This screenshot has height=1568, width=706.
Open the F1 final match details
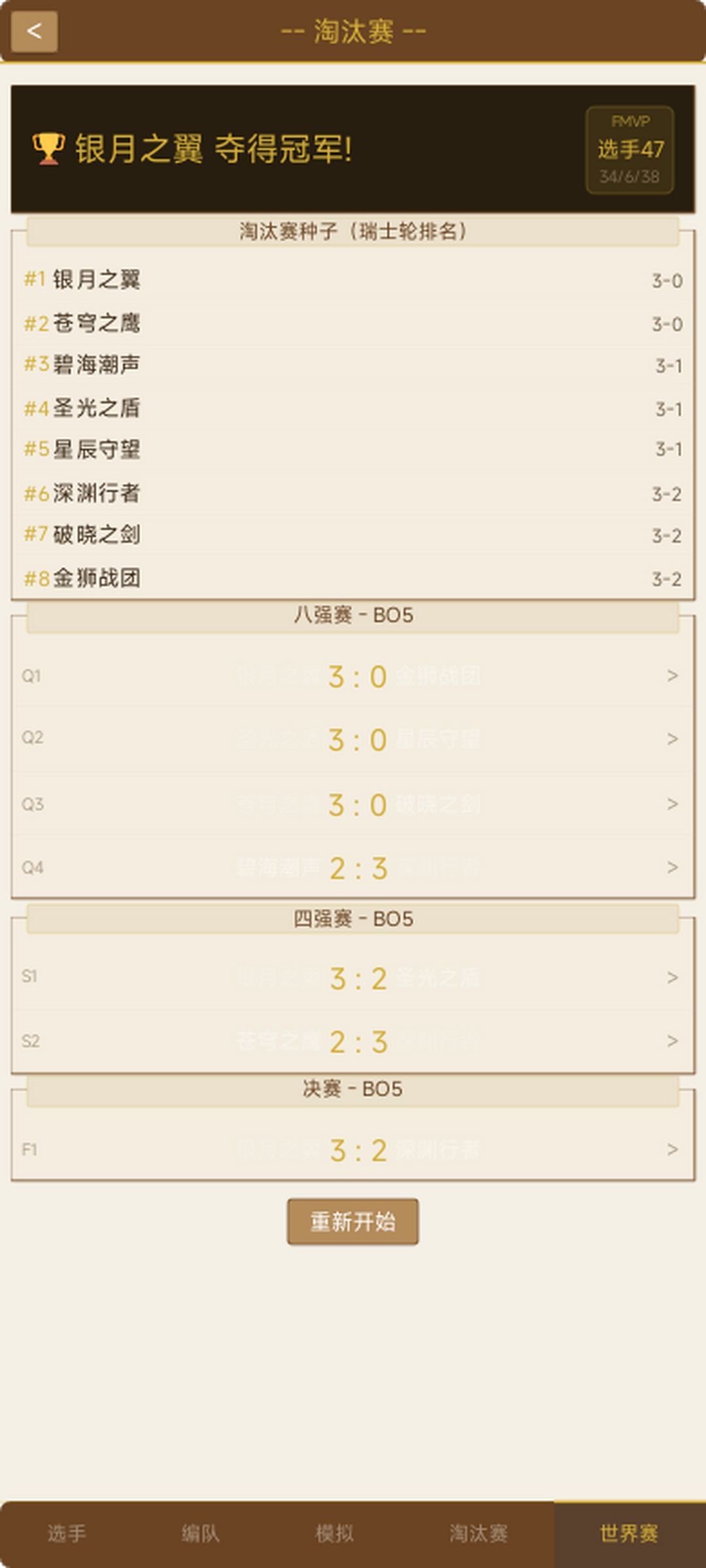[x=353, y=1149]
